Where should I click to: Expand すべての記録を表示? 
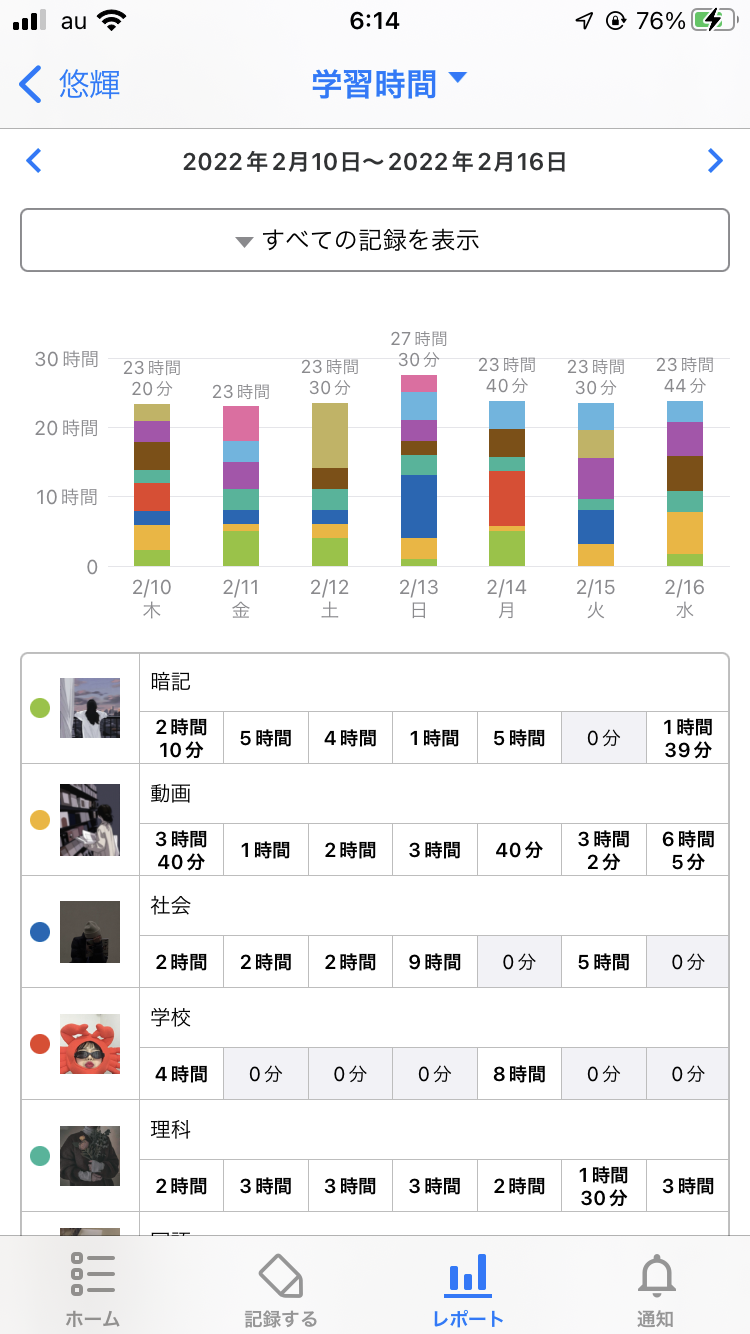375,240
